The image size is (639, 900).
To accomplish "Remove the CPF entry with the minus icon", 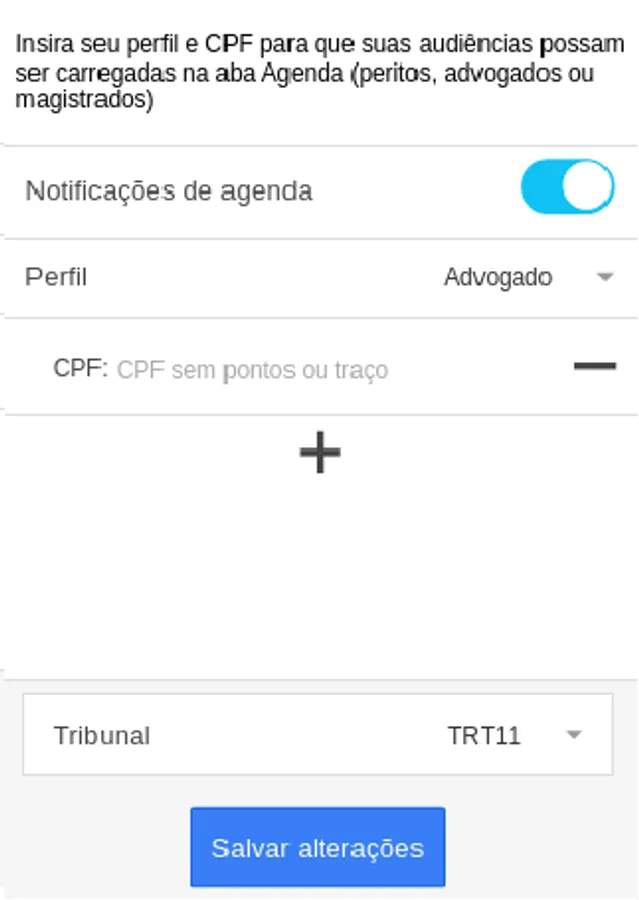I will 594,367.
